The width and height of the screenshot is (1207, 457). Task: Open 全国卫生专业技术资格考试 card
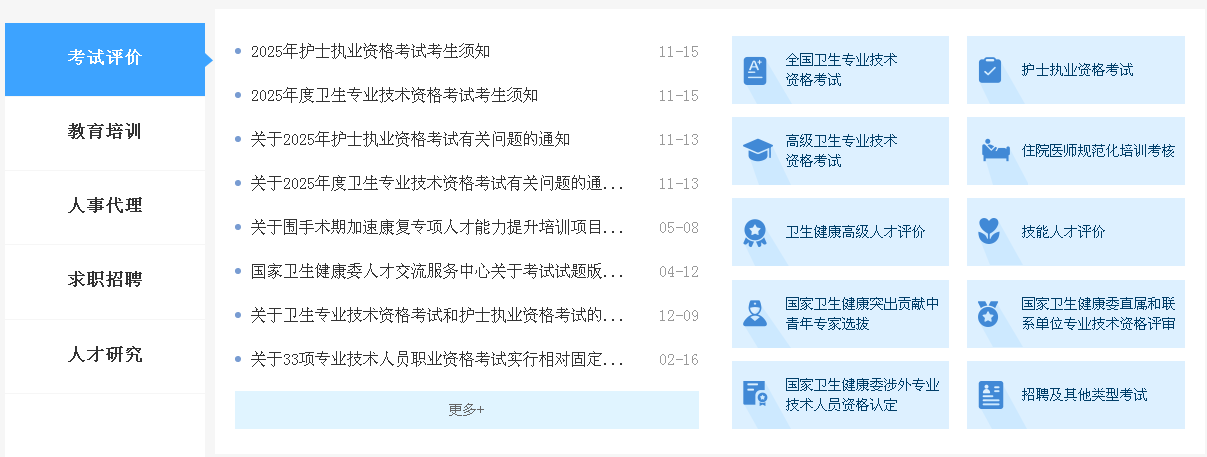coord(840,70)
